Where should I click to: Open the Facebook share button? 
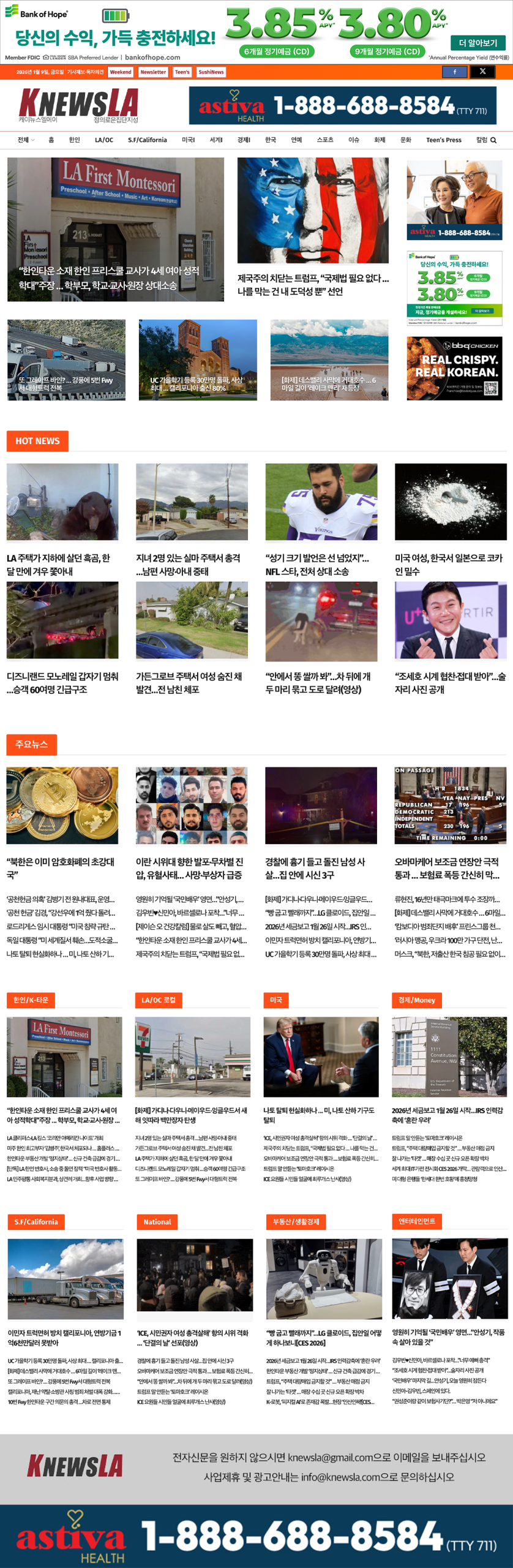pyautogui.click(x=454, y=72)
